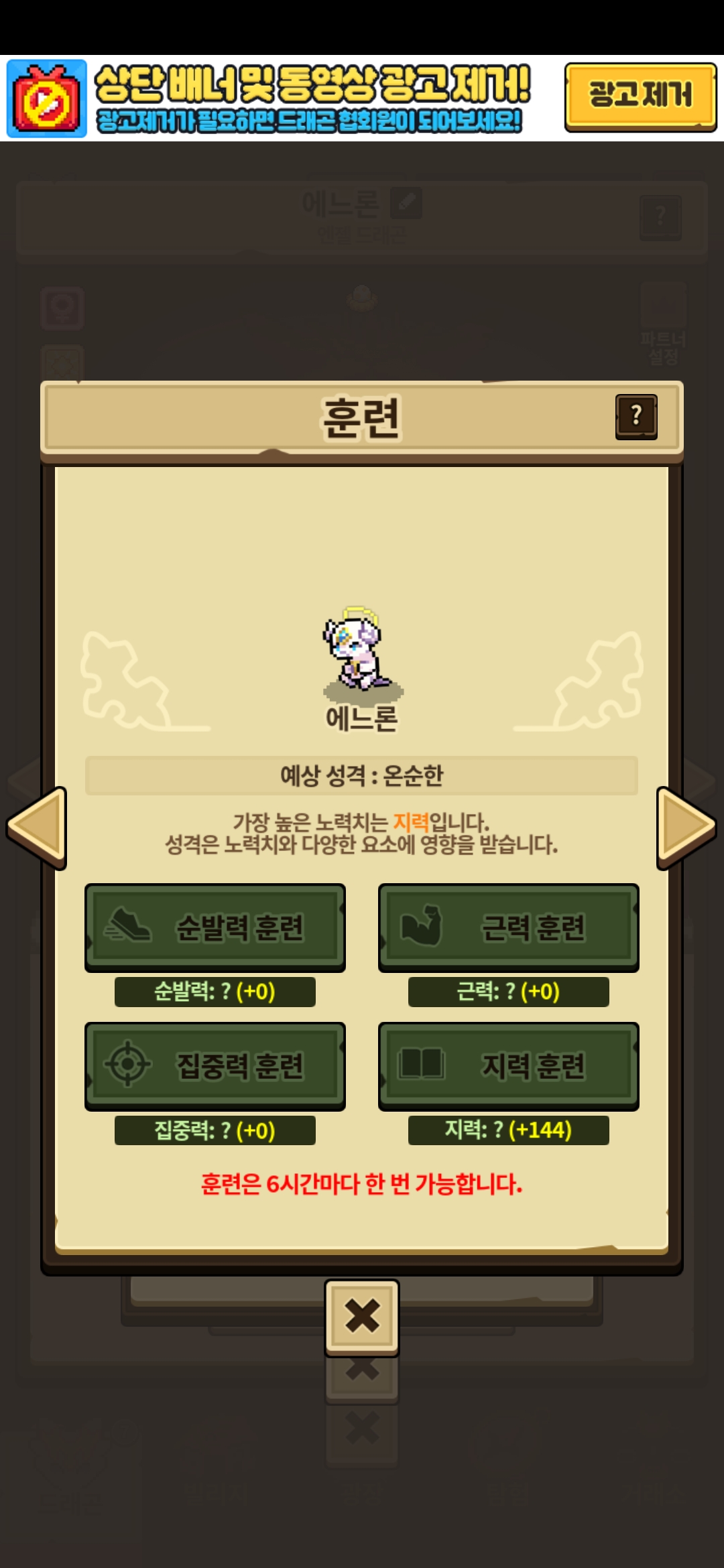Screen dimensions: 724x1568
Task: Close the 훈련 dialog
Action: [362, 1317]
